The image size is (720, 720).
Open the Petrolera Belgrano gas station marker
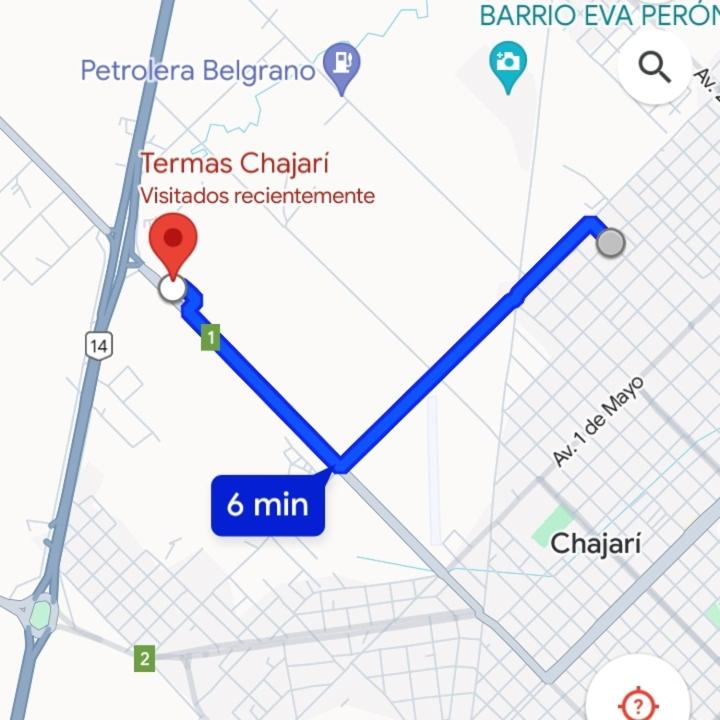[x=344, y=66]
